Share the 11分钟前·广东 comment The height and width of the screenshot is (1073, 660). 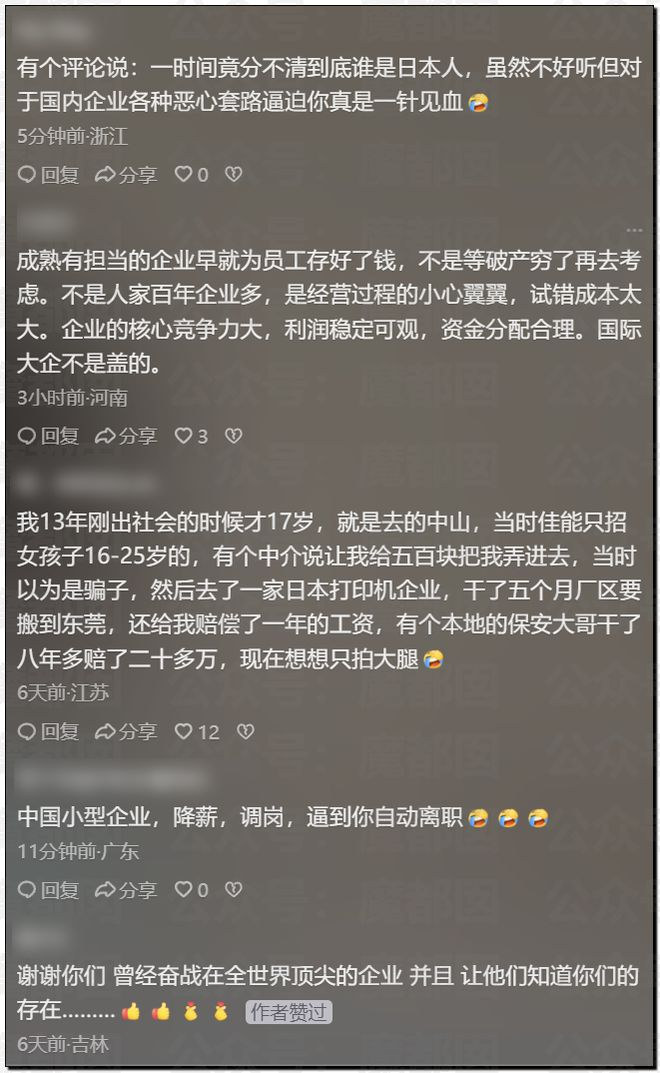[x=126, y=889]
